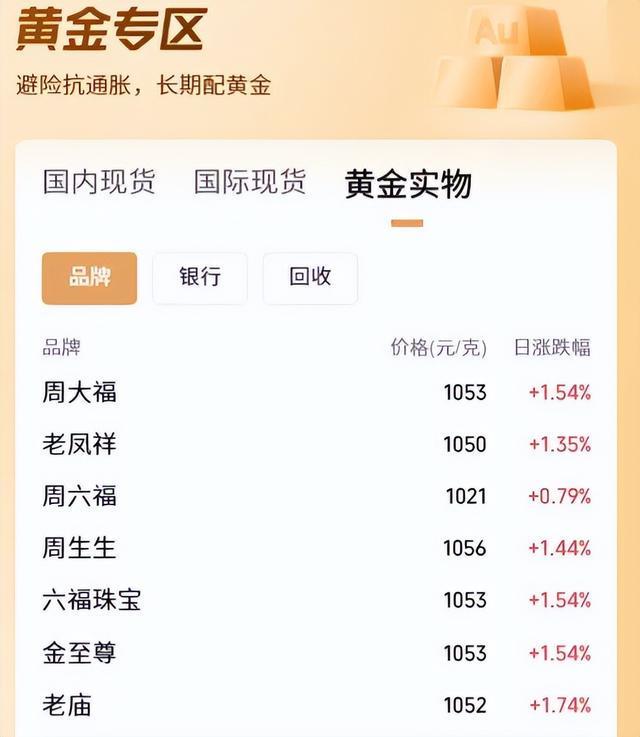Show 银行 gold prices
The image size is (640, 737).
tap(200, 278)
